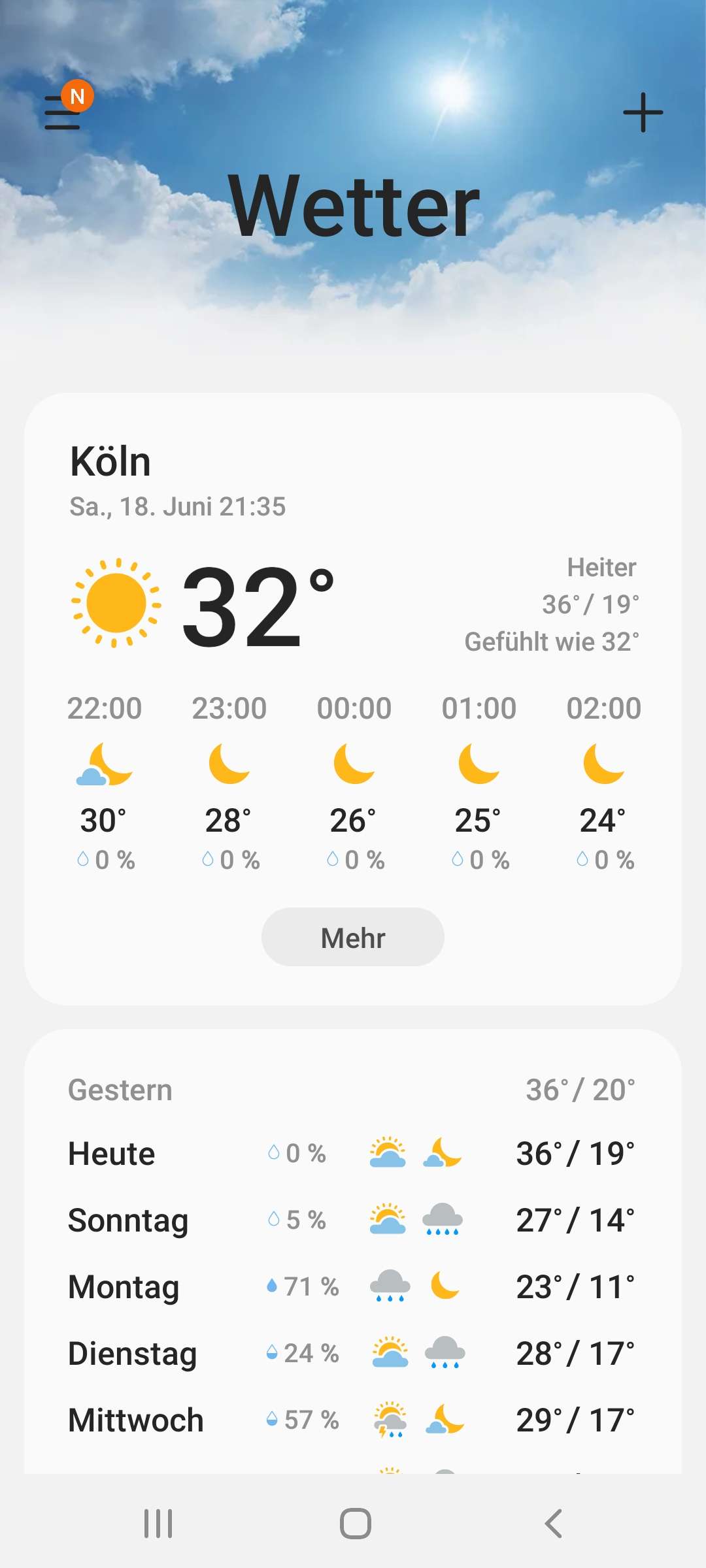View the forecast details for Sonntag
Image resolution: width=706 pixels, height=1568 pixels.
click(352, 1220)
